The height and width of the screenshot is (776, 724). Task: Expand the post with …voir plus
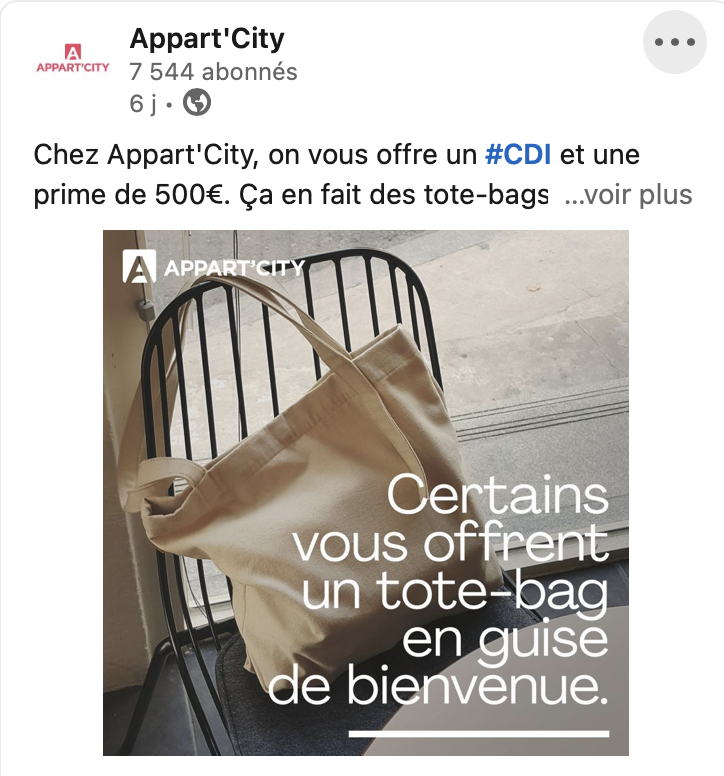pos(629,195)
